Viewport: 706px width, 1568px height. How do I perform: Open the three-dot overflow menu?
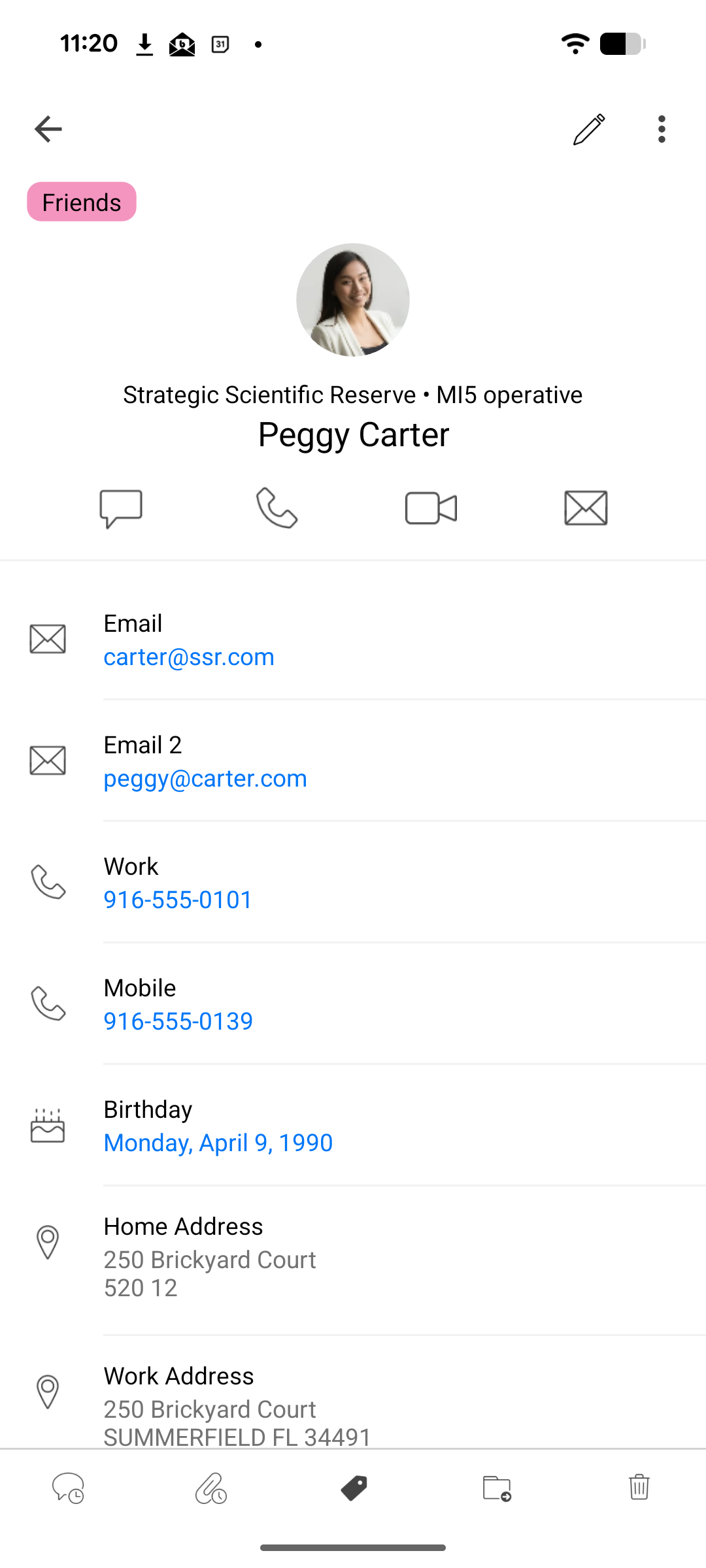click(662, 129)
